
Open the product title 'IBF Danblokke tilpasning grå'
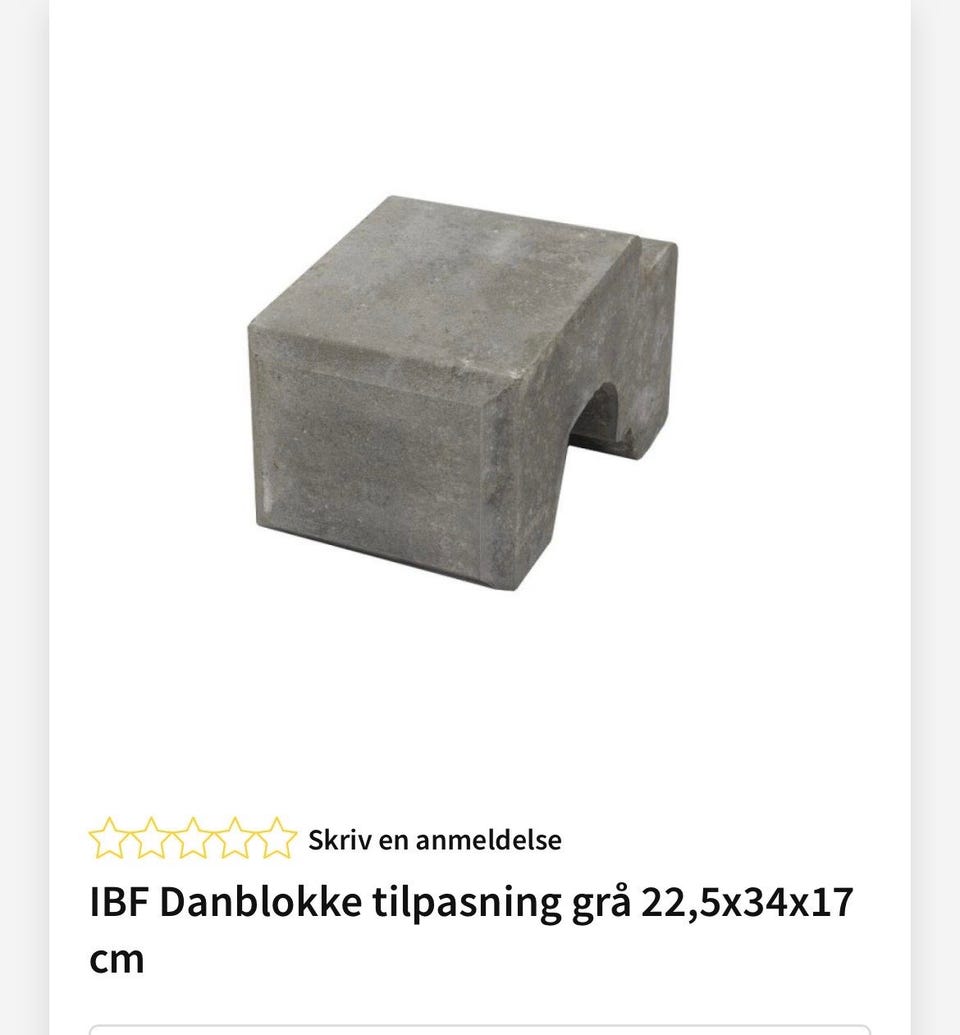[x=470, y=900]
